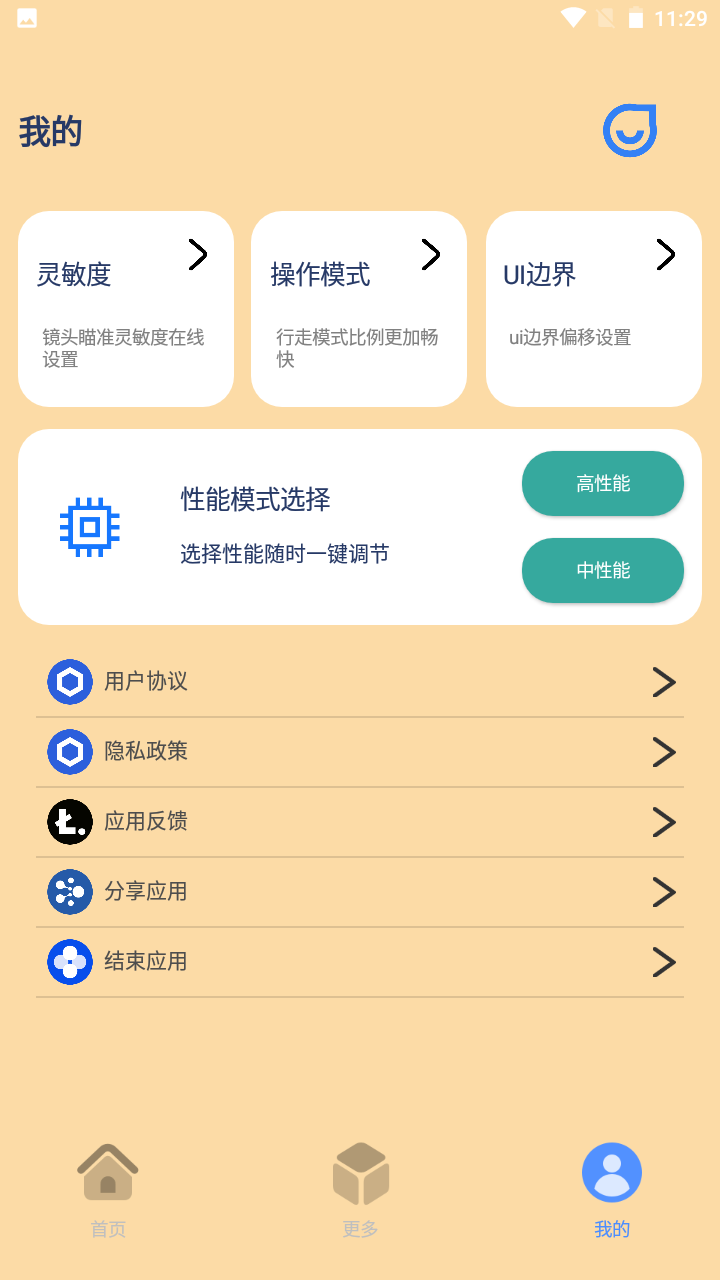This screenshot has height=1280, width=720.
Task: Click the person icon above 我的
Action: tap(612, 1171)
